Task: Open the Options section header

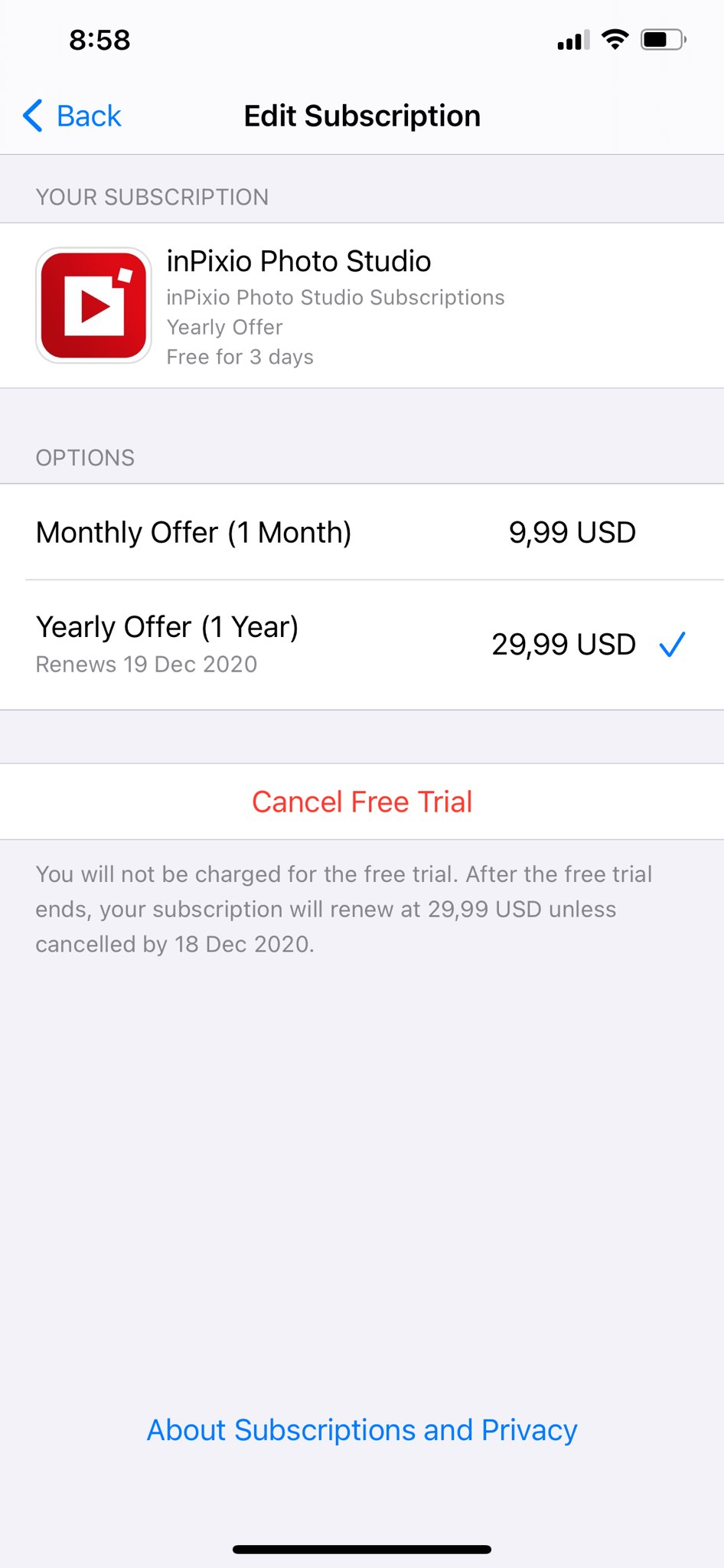Action: pos(84,457)
